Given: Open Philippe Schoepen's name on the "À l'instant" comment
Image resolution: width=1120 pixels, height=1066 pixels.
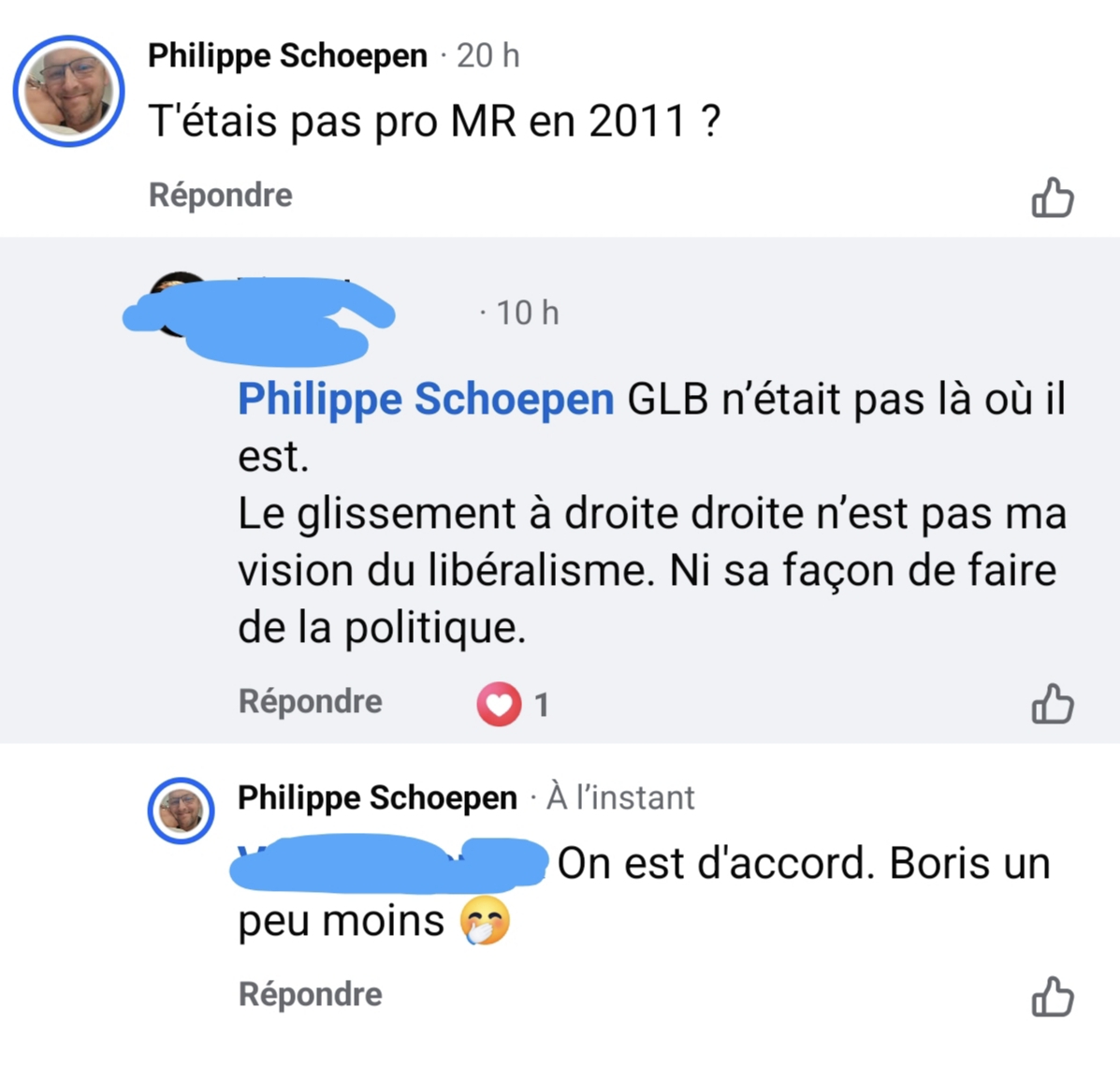Looking at the screenshot, I should (x=377, y=797).
